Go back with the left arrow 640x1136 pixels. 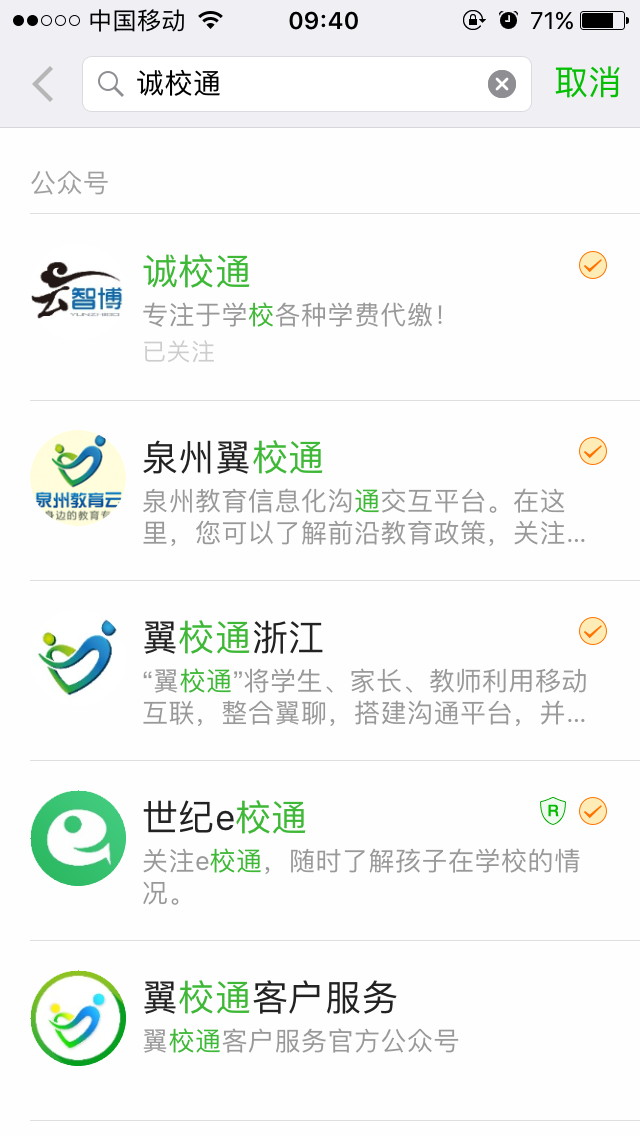coord(43,84)
